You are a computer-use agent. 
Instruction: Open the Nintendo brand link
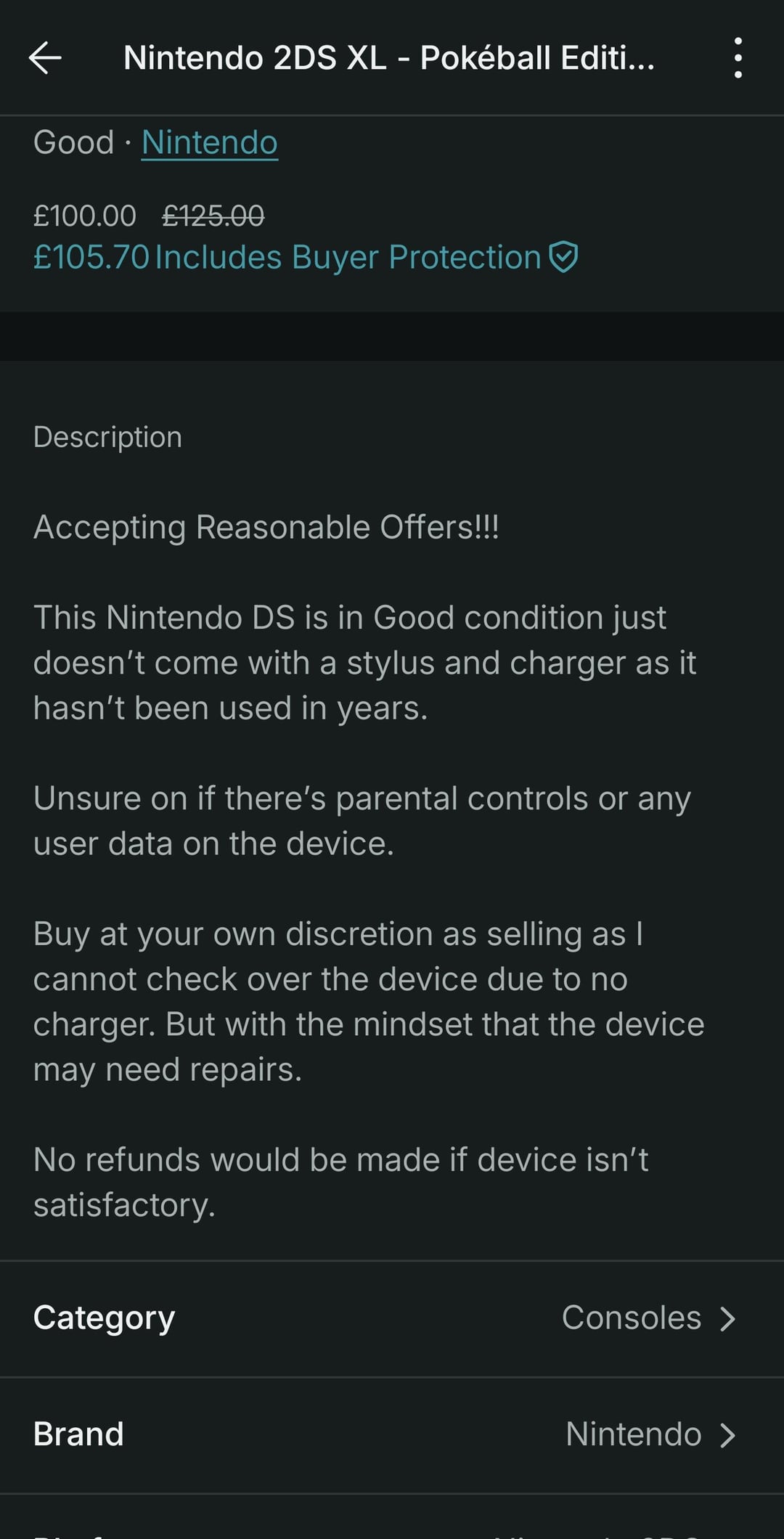point(209,142)
